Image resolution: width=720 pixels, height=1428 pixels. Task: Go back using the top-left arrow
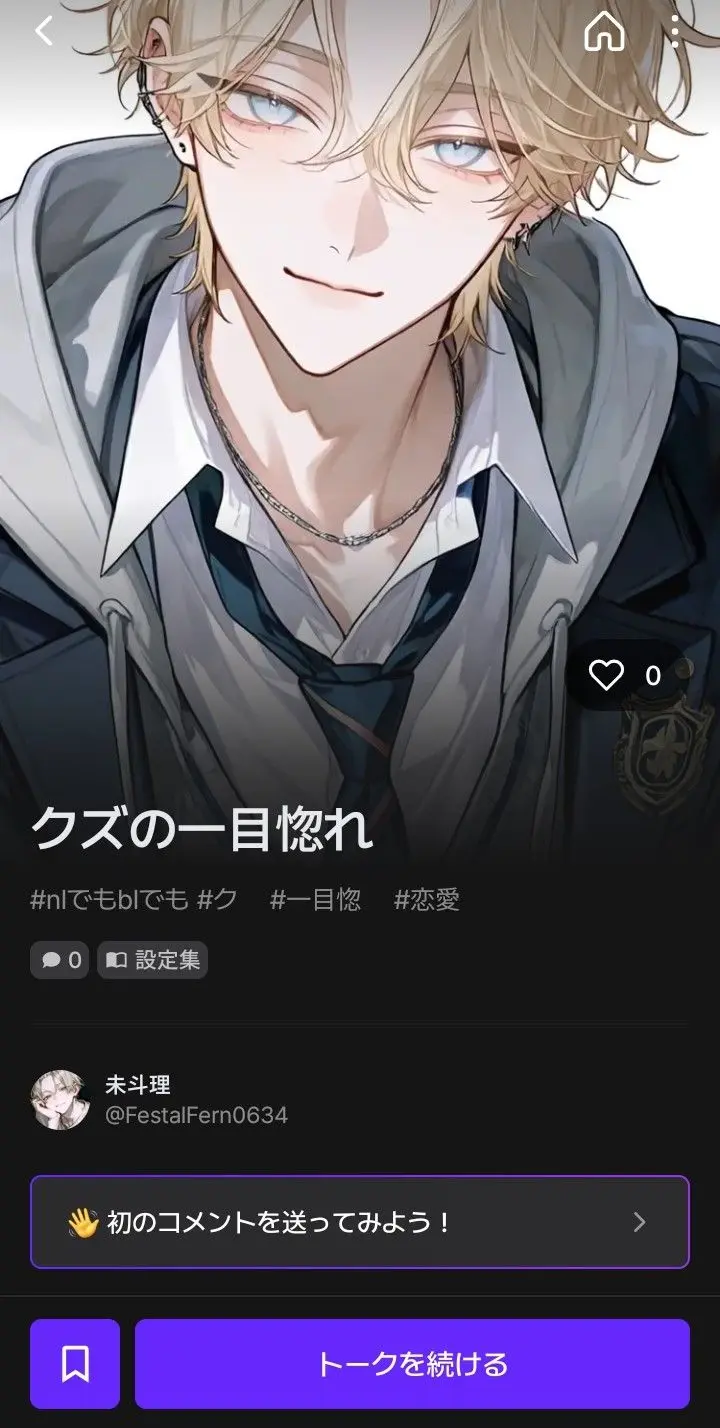43,32
